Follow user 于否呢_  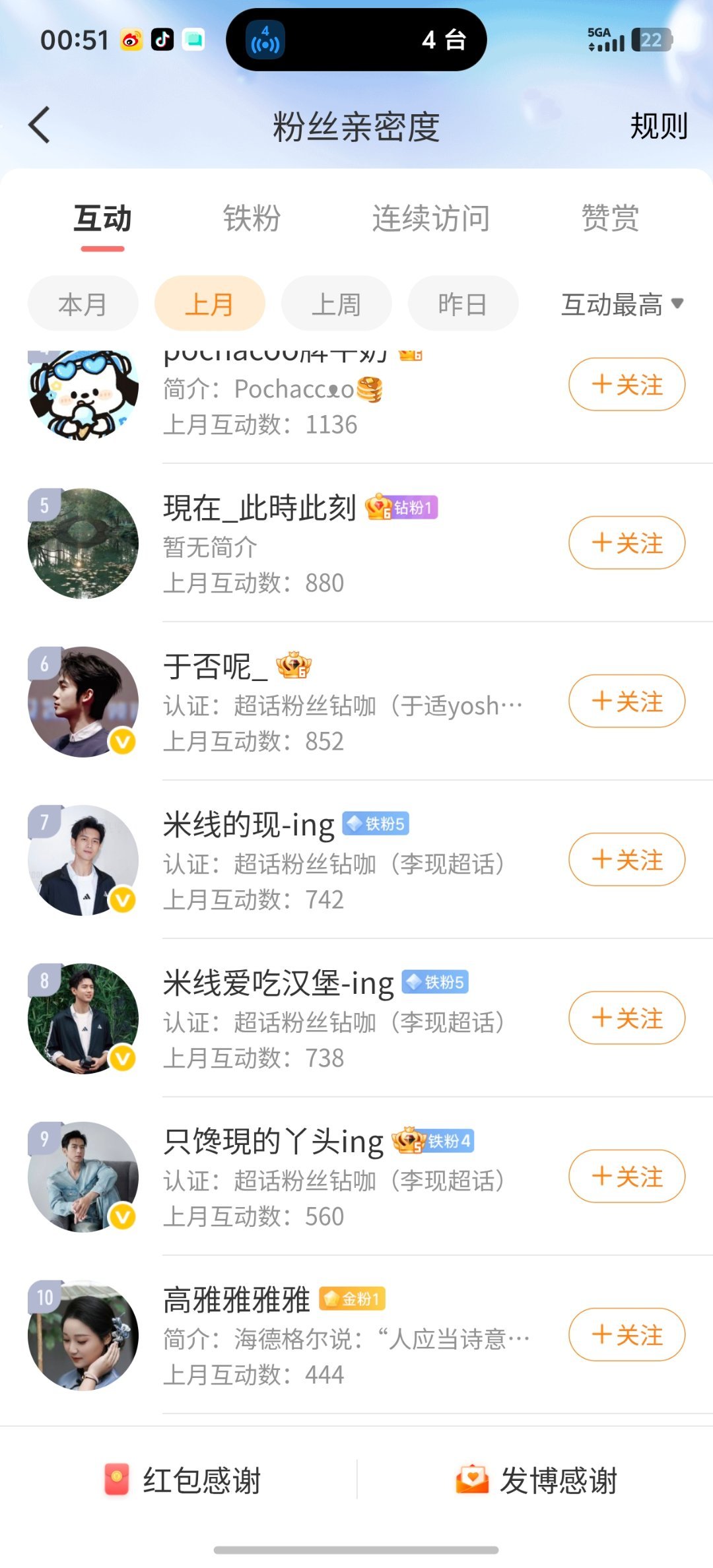pyautogui.click(x=627, y=701)
